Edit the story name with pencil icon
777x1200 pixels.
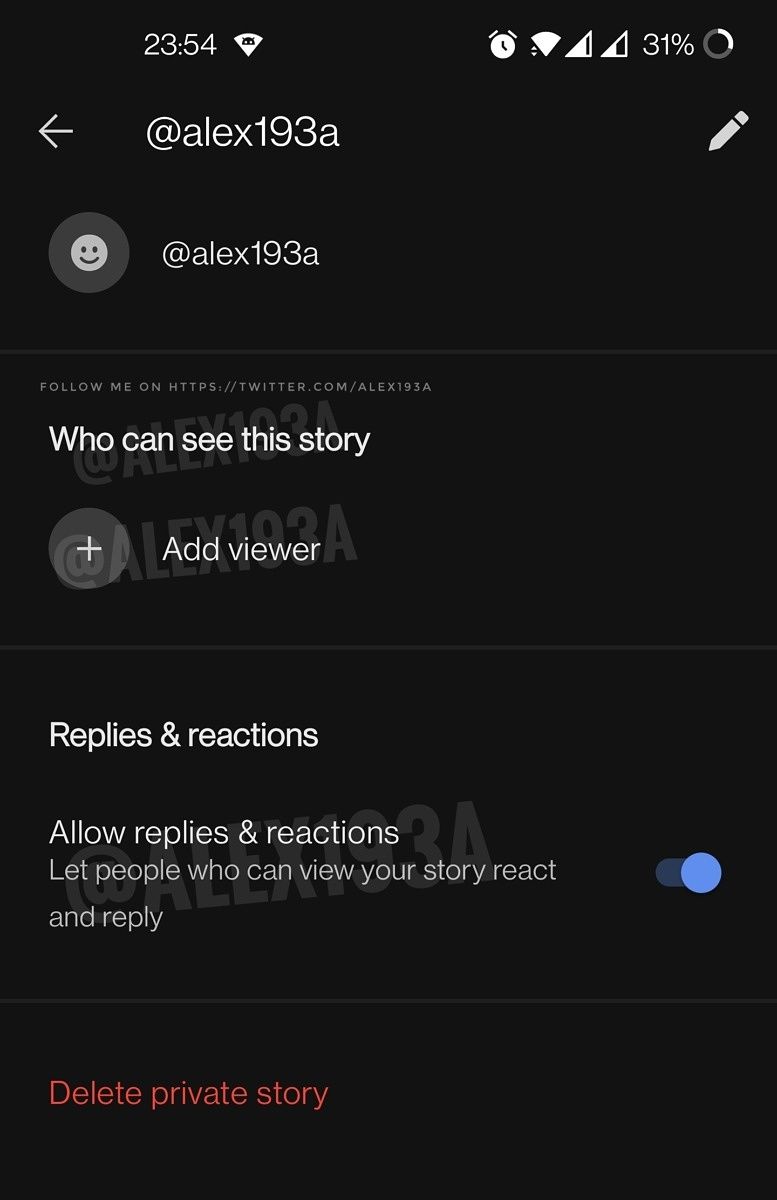click(728, 131)
